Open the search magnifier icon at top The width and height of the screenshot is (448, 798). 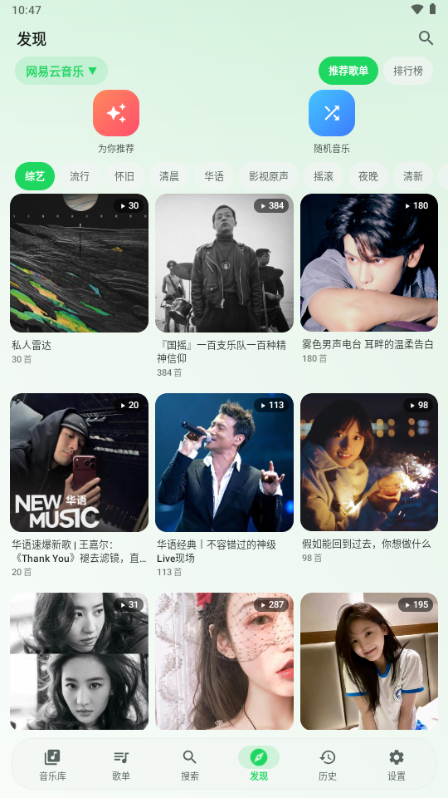tap(426, 38)
